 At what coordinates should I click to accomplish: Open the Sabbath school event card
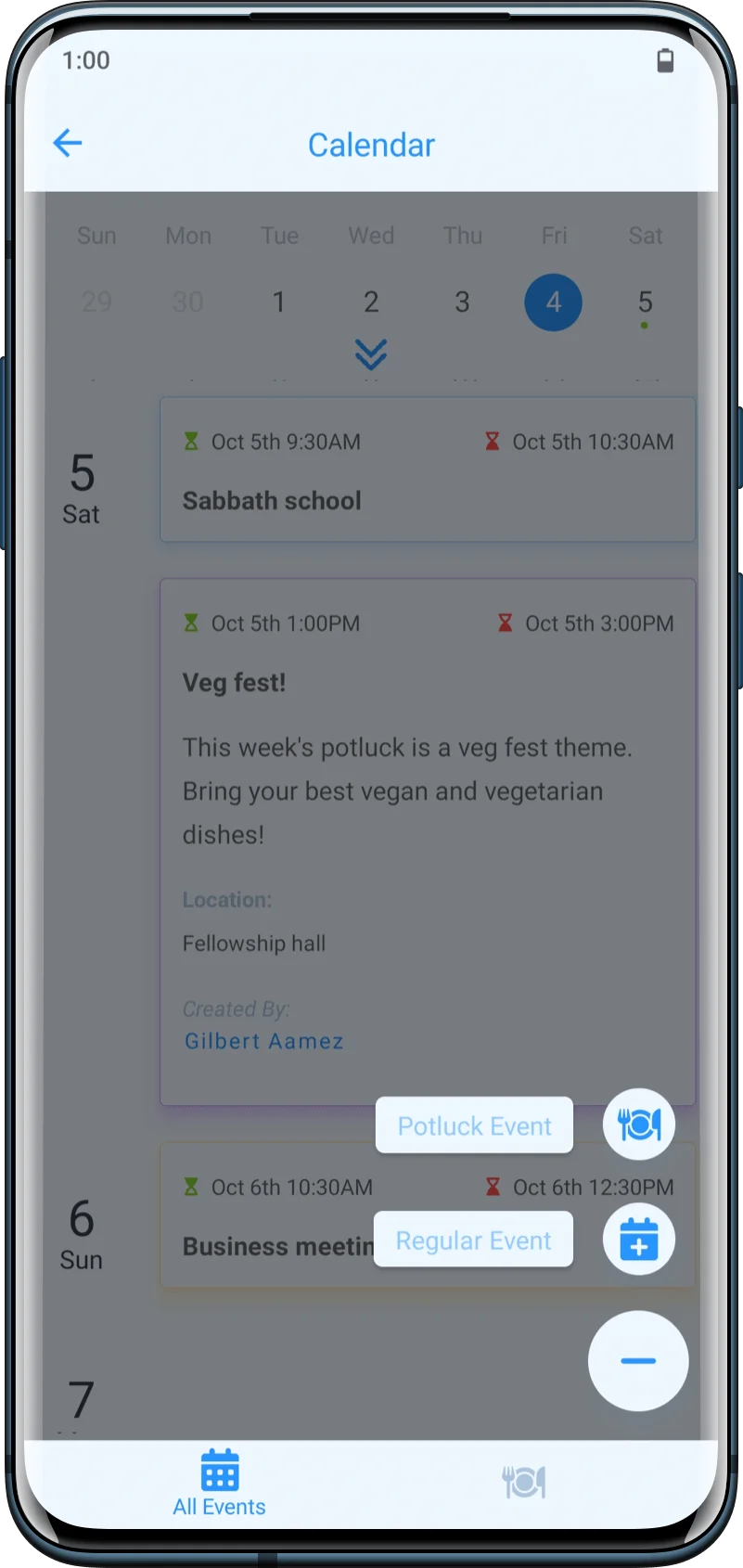[x=427, y=470]
